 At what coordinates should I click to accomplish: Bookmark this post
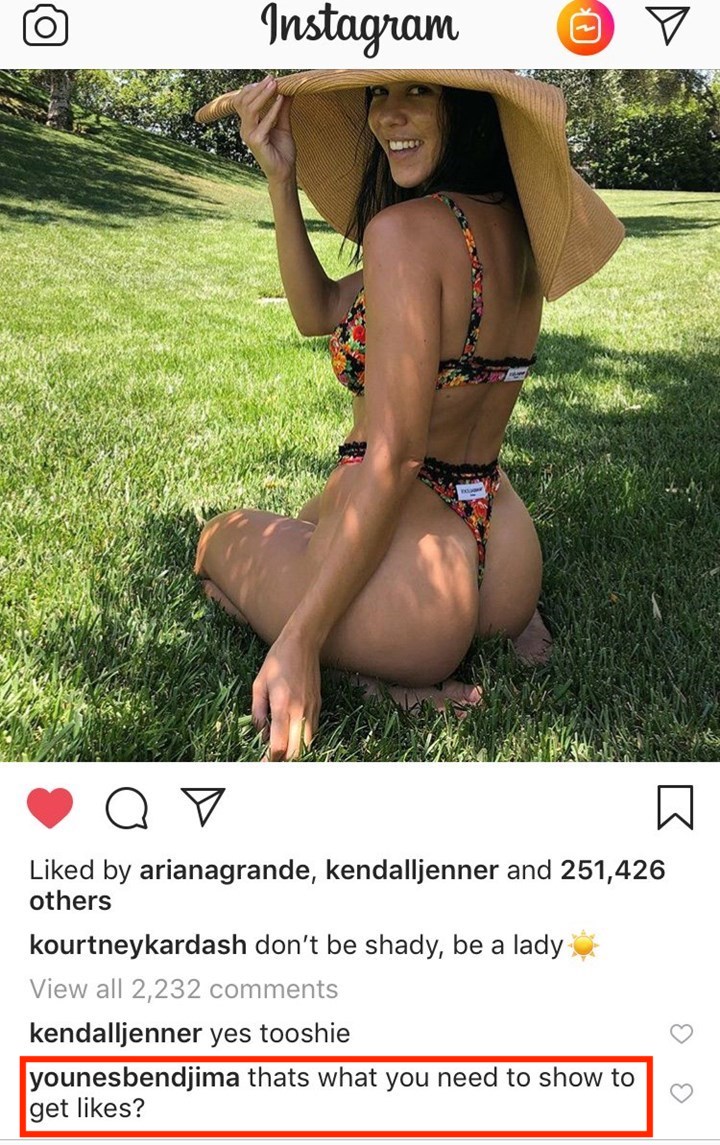pyautogui.click(x=675, y=808)
